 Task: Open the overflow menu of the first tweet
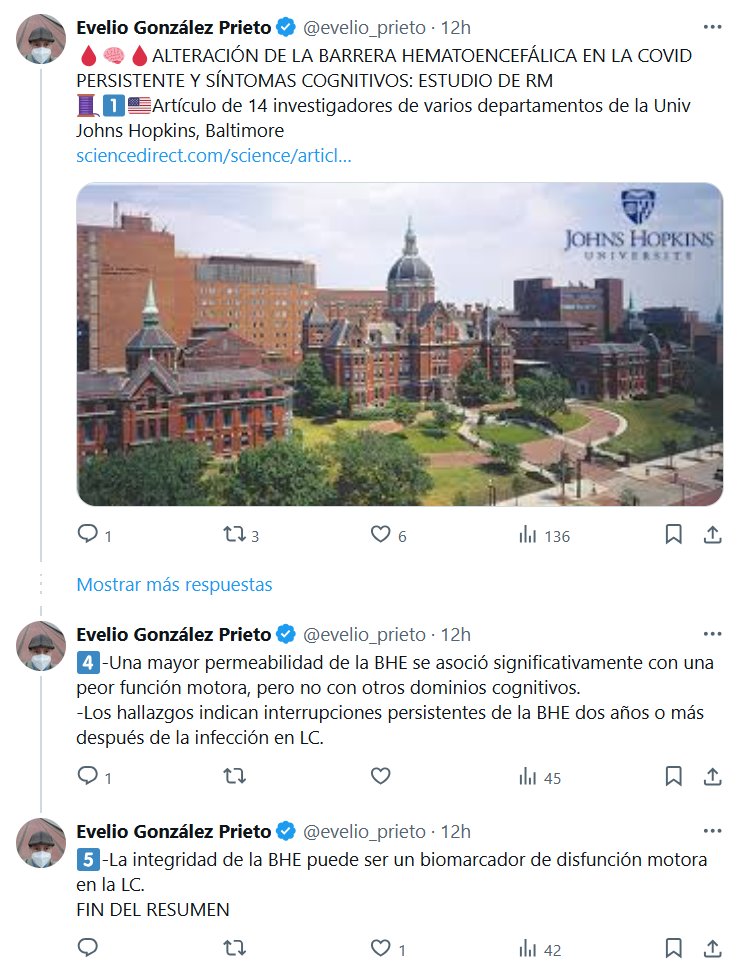pos(712,27)
